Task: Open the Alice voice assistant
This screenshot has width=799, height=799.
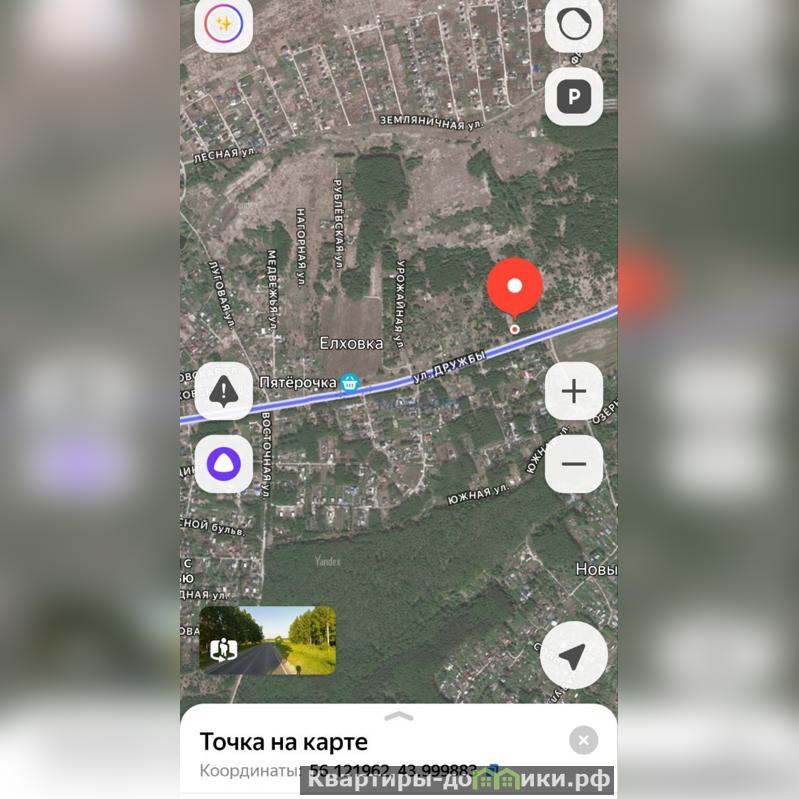Action: 223,464
